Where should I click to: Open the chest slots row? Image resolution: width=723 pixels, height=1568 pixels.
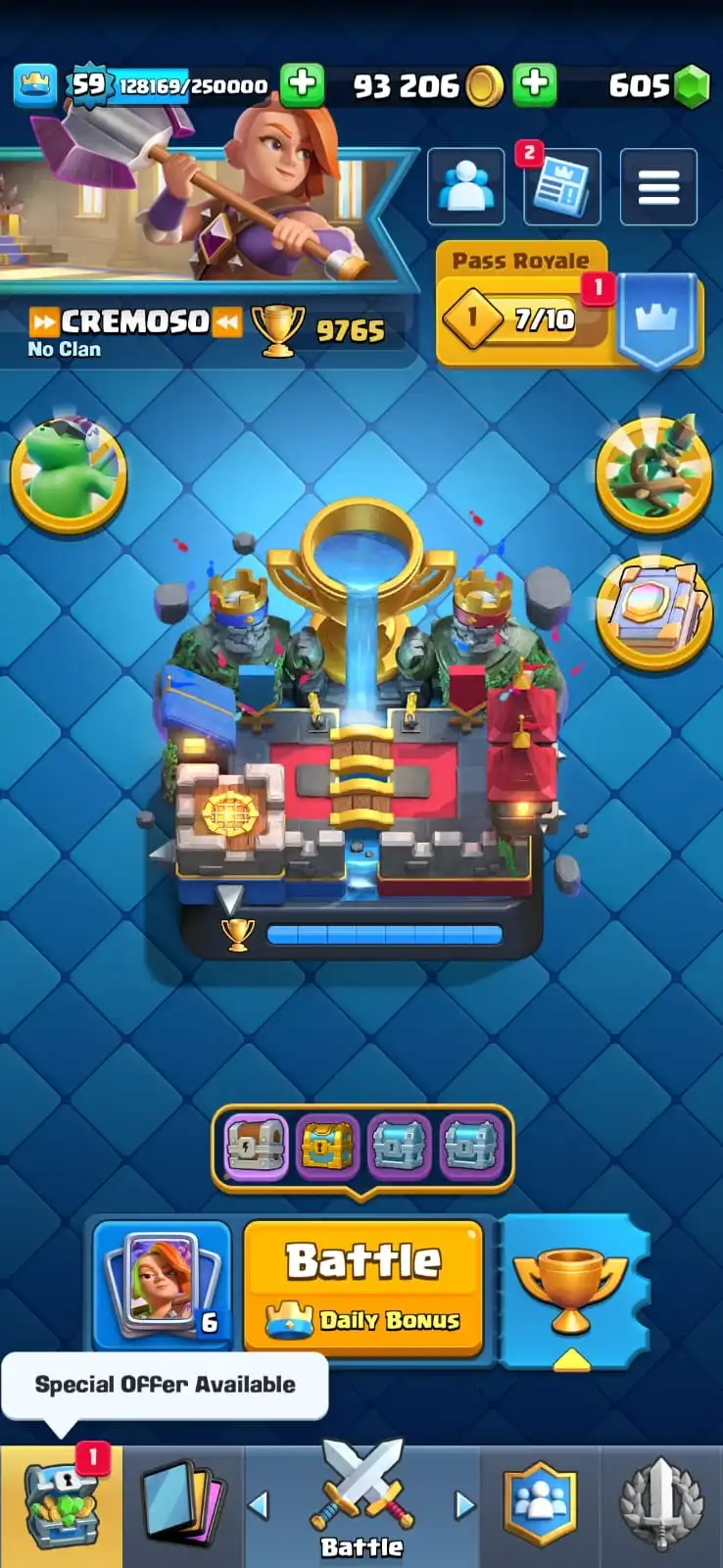362,1147
